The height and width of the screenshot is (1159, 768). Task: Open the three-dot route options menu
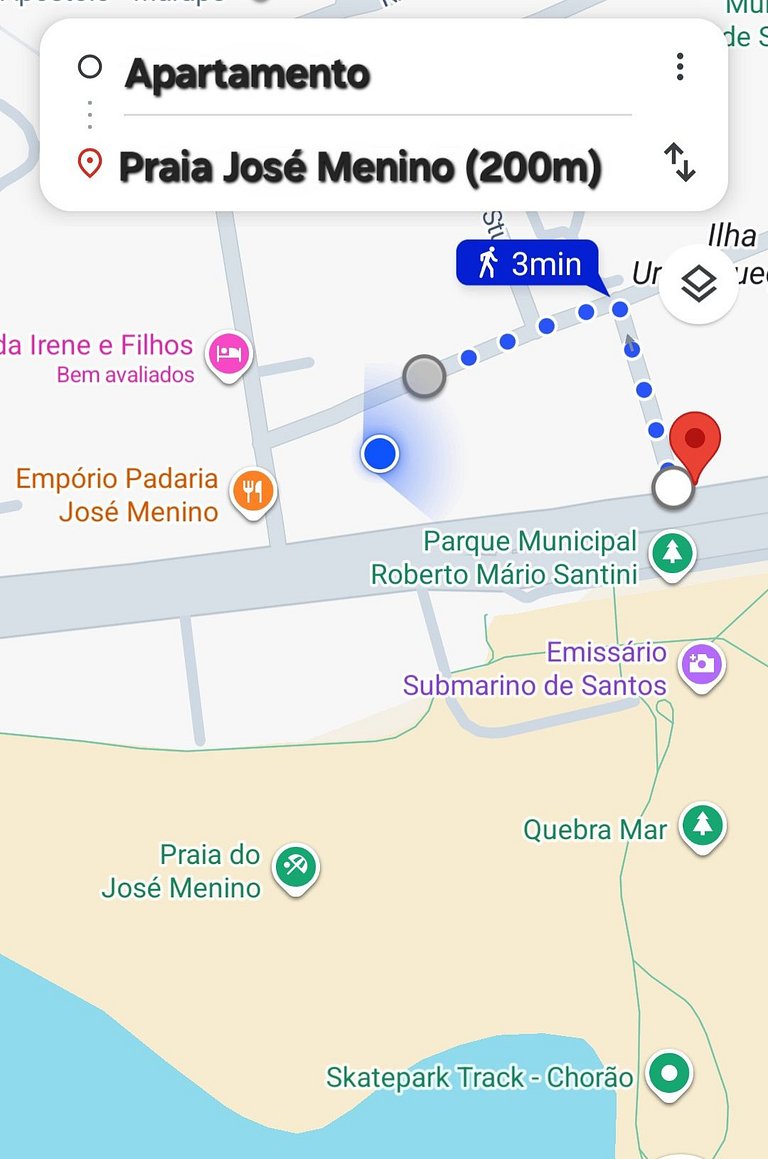680,67
